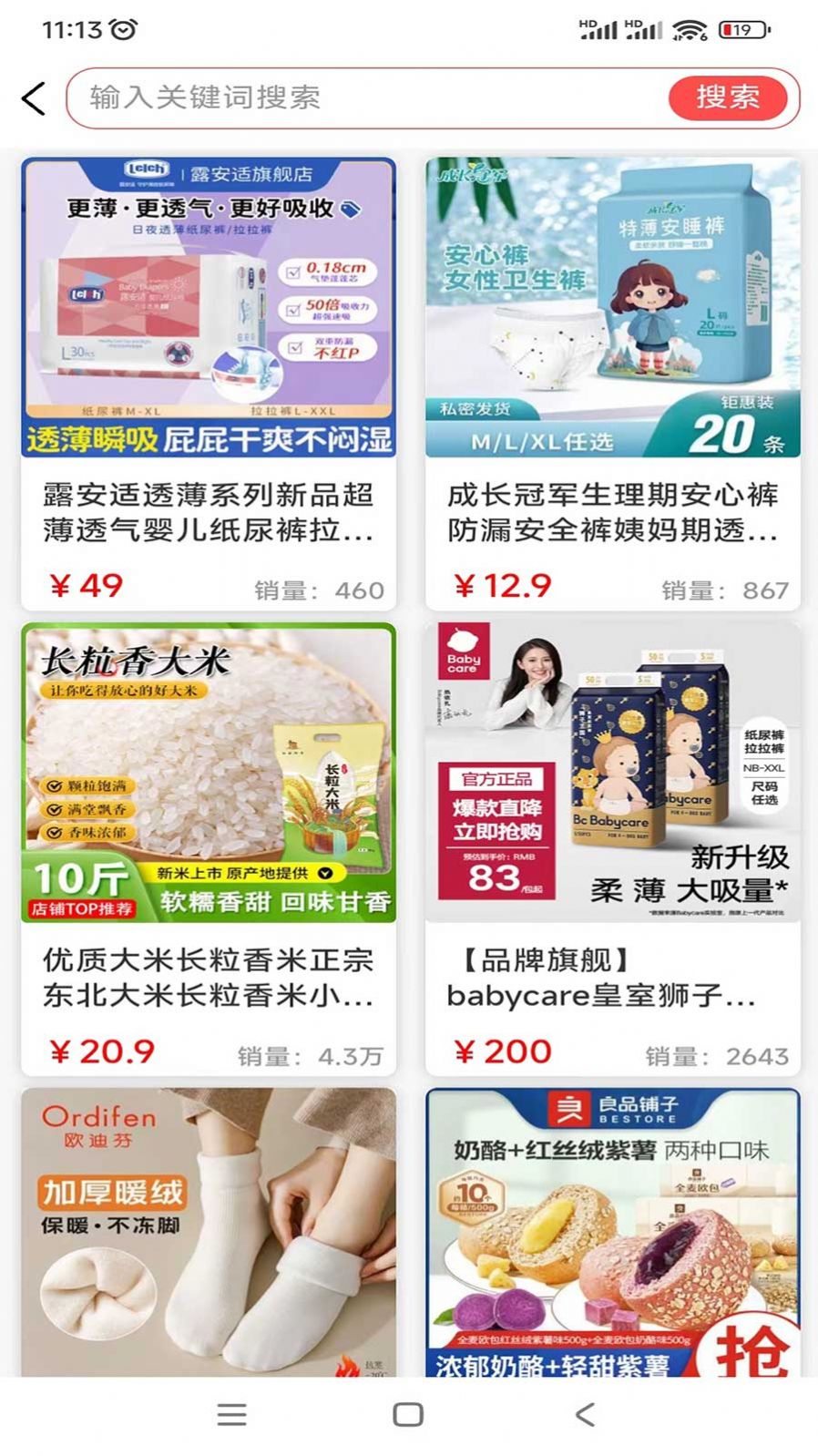Click the ¥49 price on the diaper listing
Image resolution: width=818 pixels, height=1456 pixels.
[87, 587]
